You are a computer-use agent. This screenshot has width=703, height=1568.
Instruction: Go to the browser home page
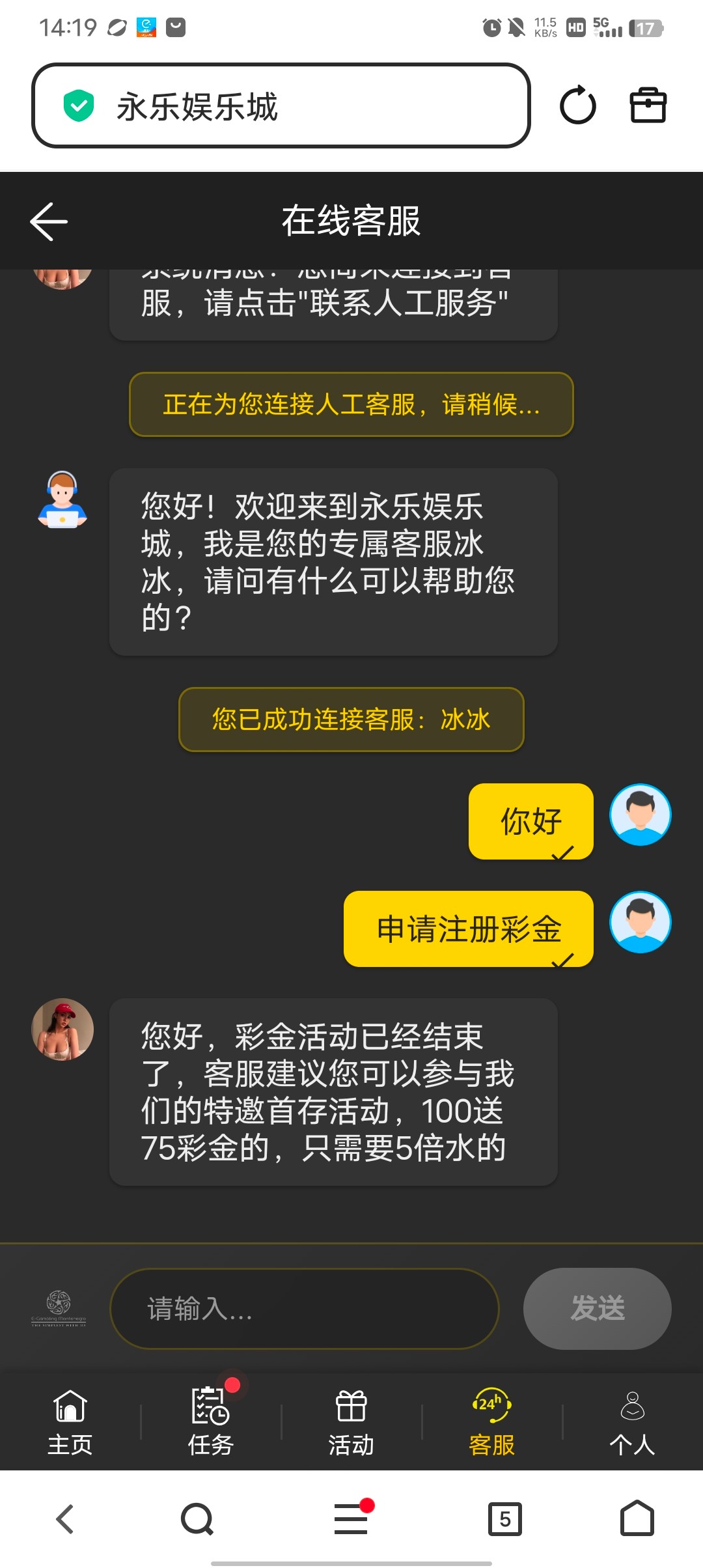637,1519
